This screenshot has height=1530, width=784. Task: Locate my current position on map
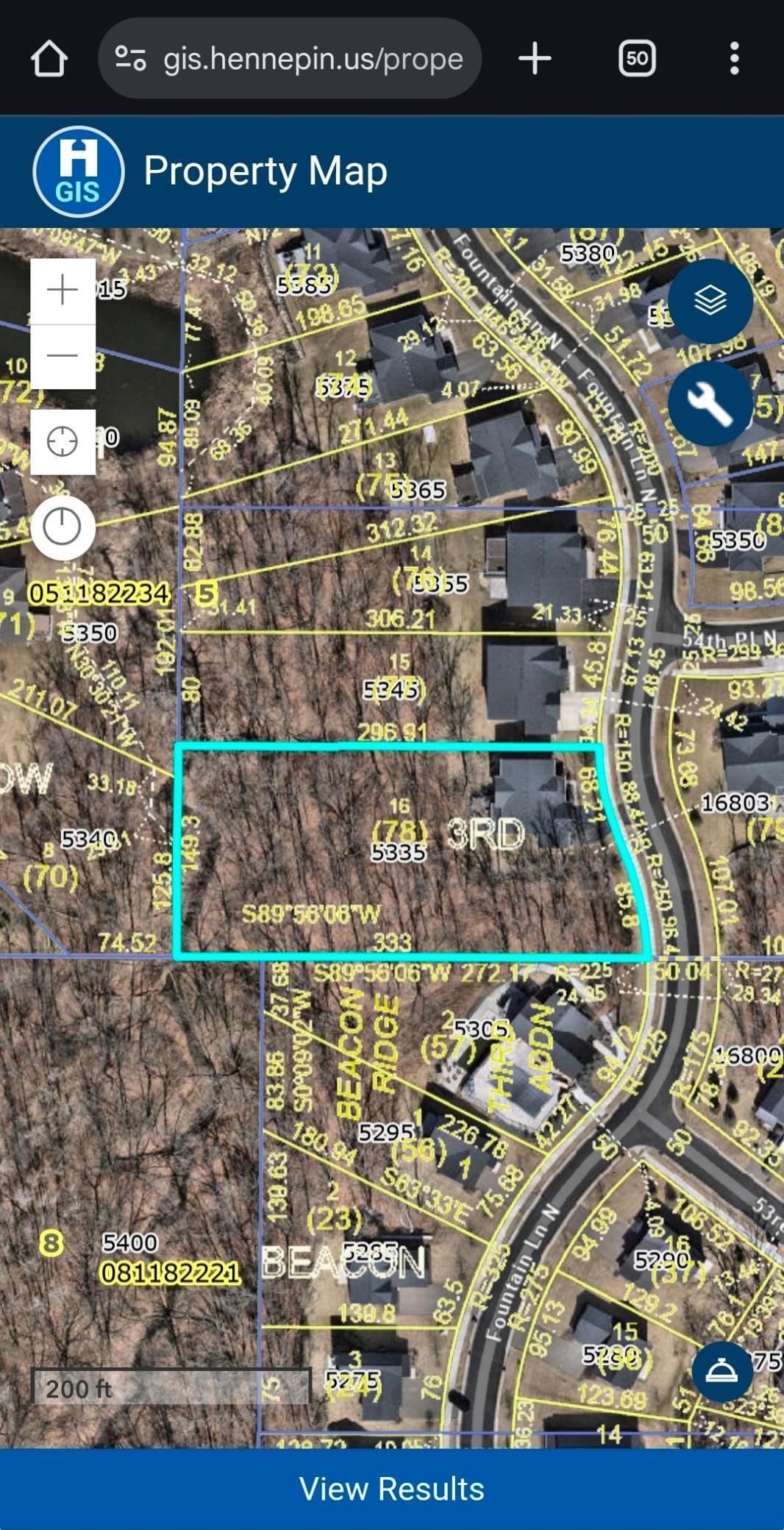[63, 442]
